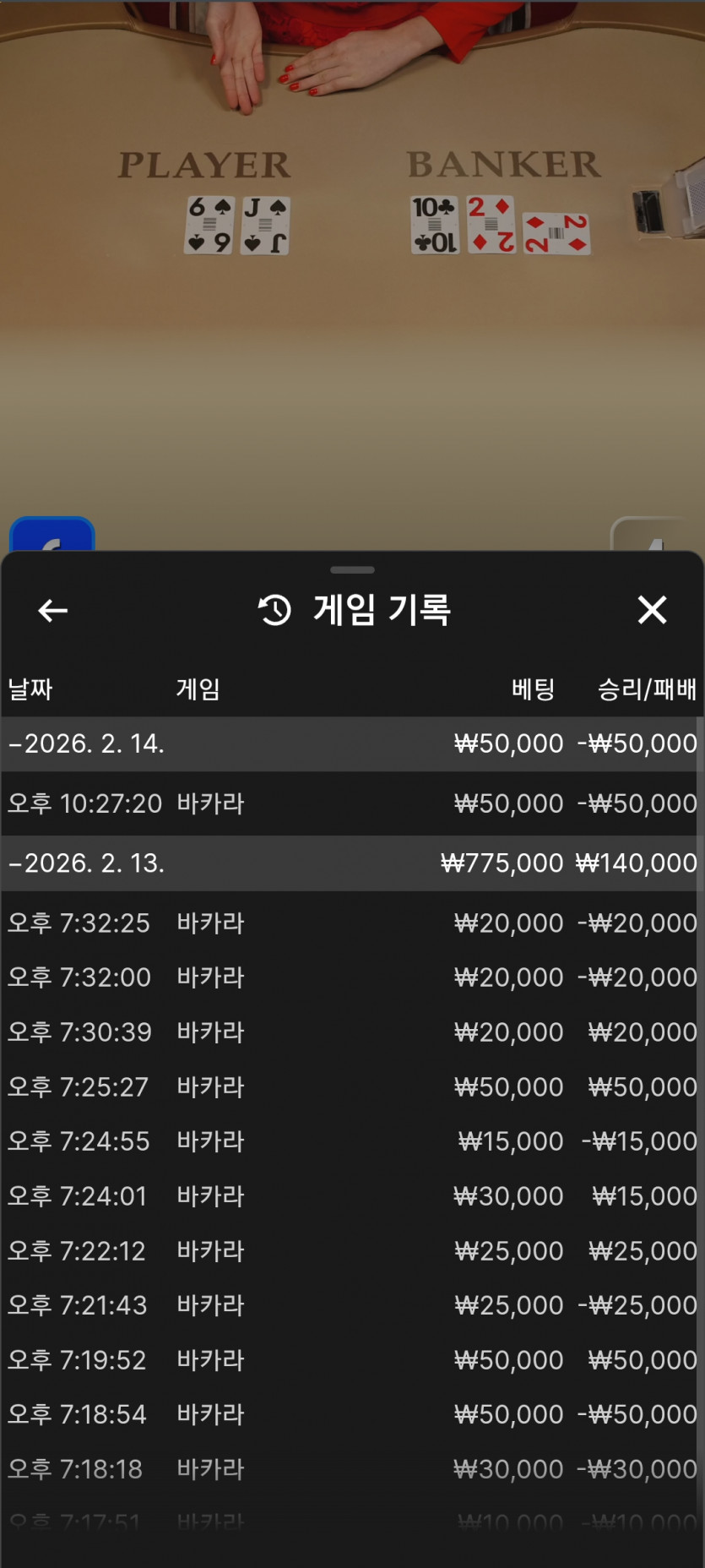705x1568 pixels.
Task: Show the 오후 7:25:27 바카라 round
Action: (x=352, y=1086)
